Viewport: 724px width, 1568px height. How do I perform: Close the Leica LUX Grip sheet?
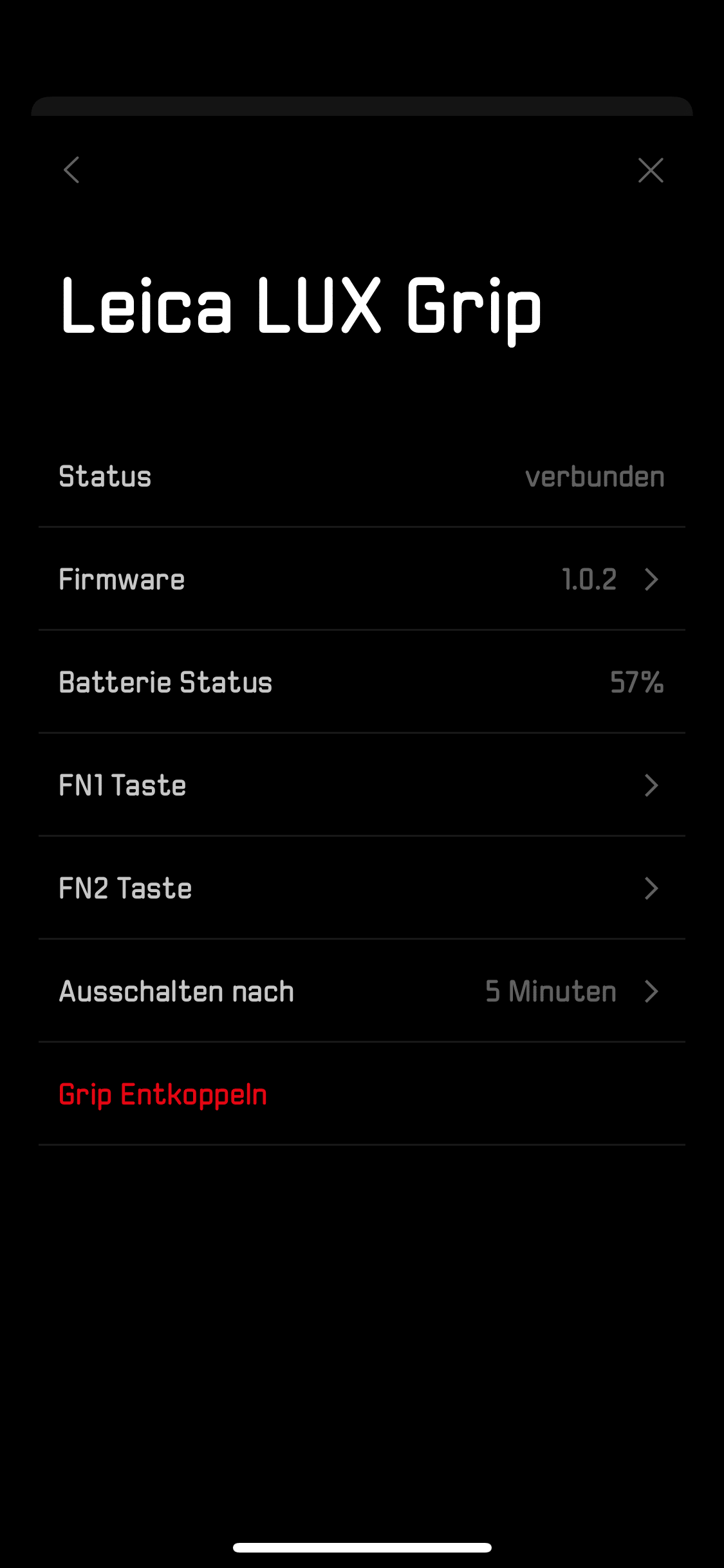tap(651, 170)
